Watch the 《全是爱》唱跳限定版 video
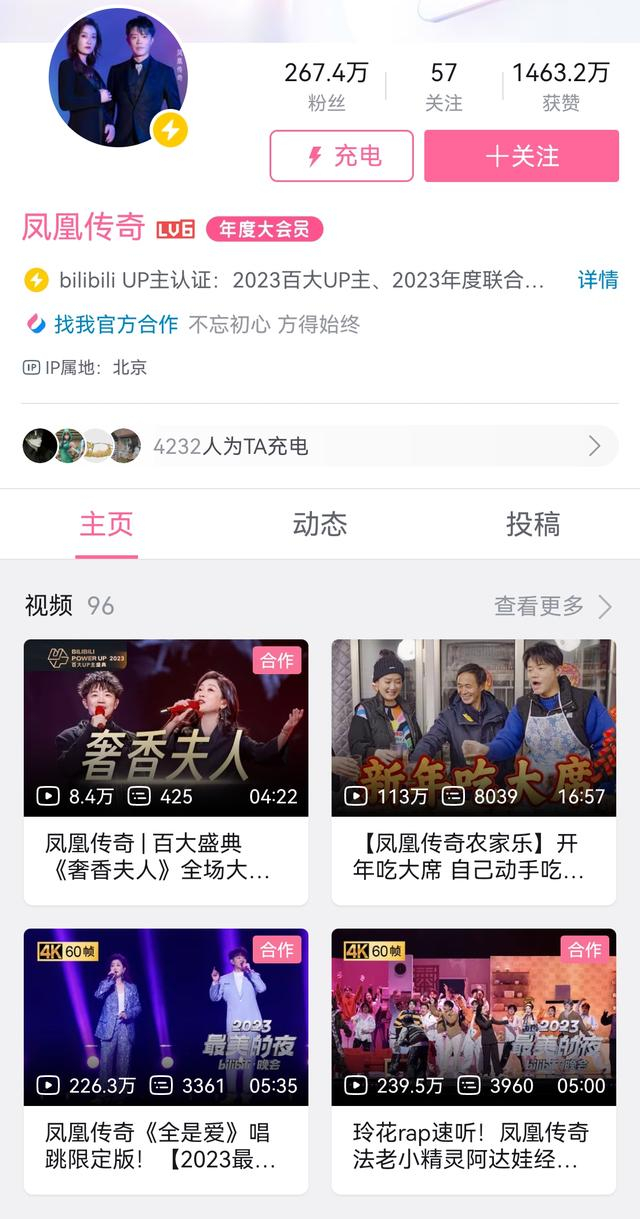 [x=166, y=1017]
